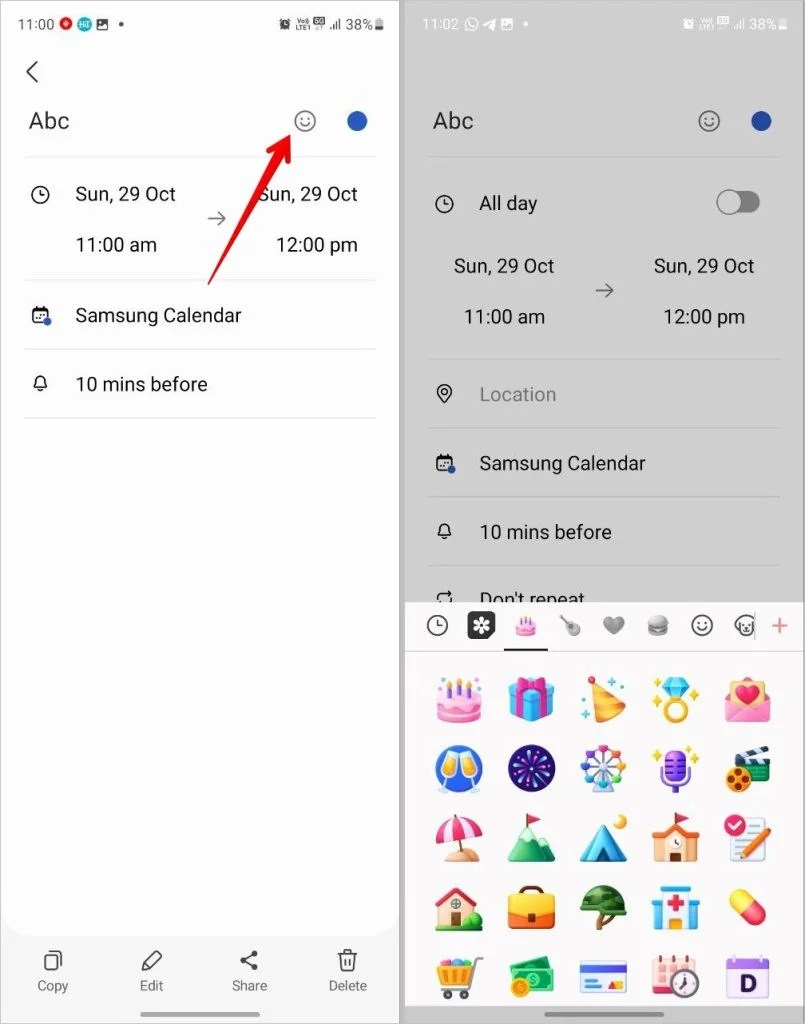Switch to the guitar sticker category

point(570,626)
